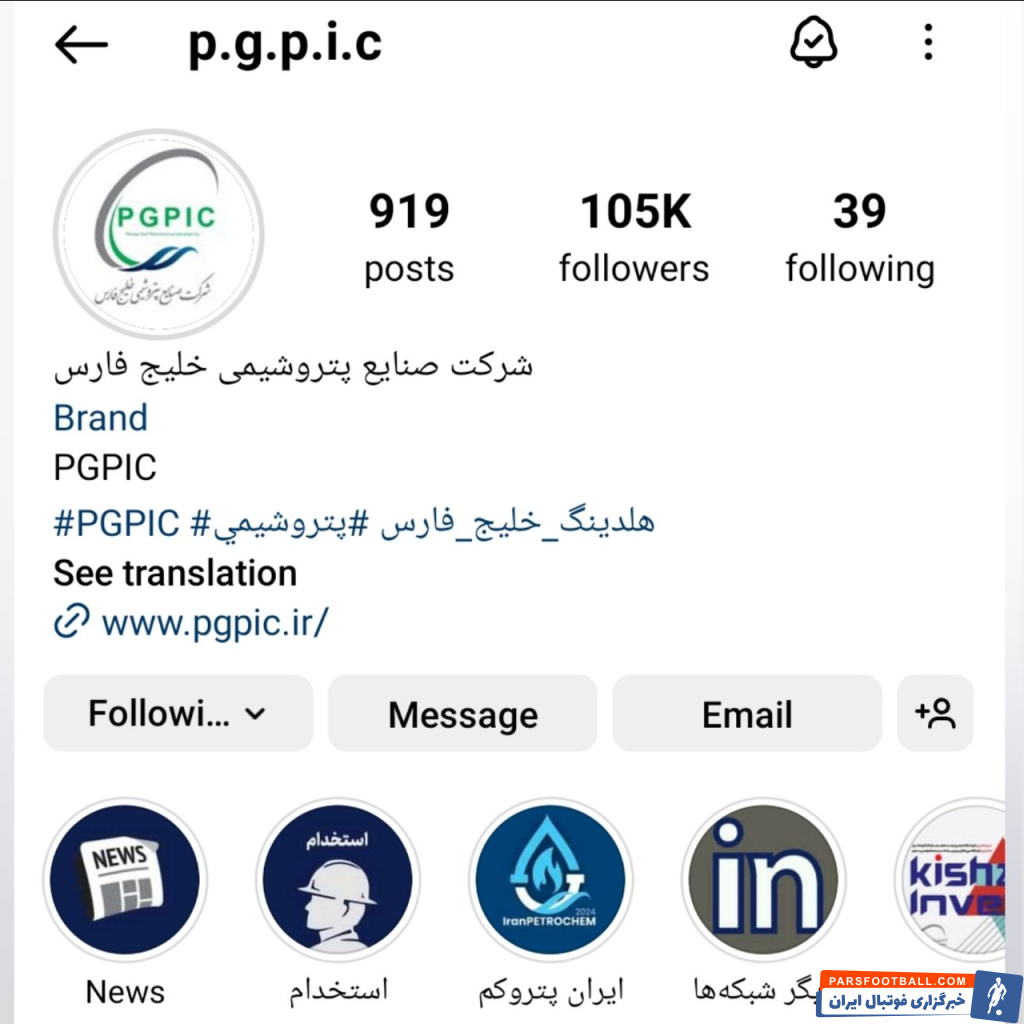View the profile picture of PGPIC
Image resolution: width=1024 pixels, height=1024 pixels.
click(159, 234)
